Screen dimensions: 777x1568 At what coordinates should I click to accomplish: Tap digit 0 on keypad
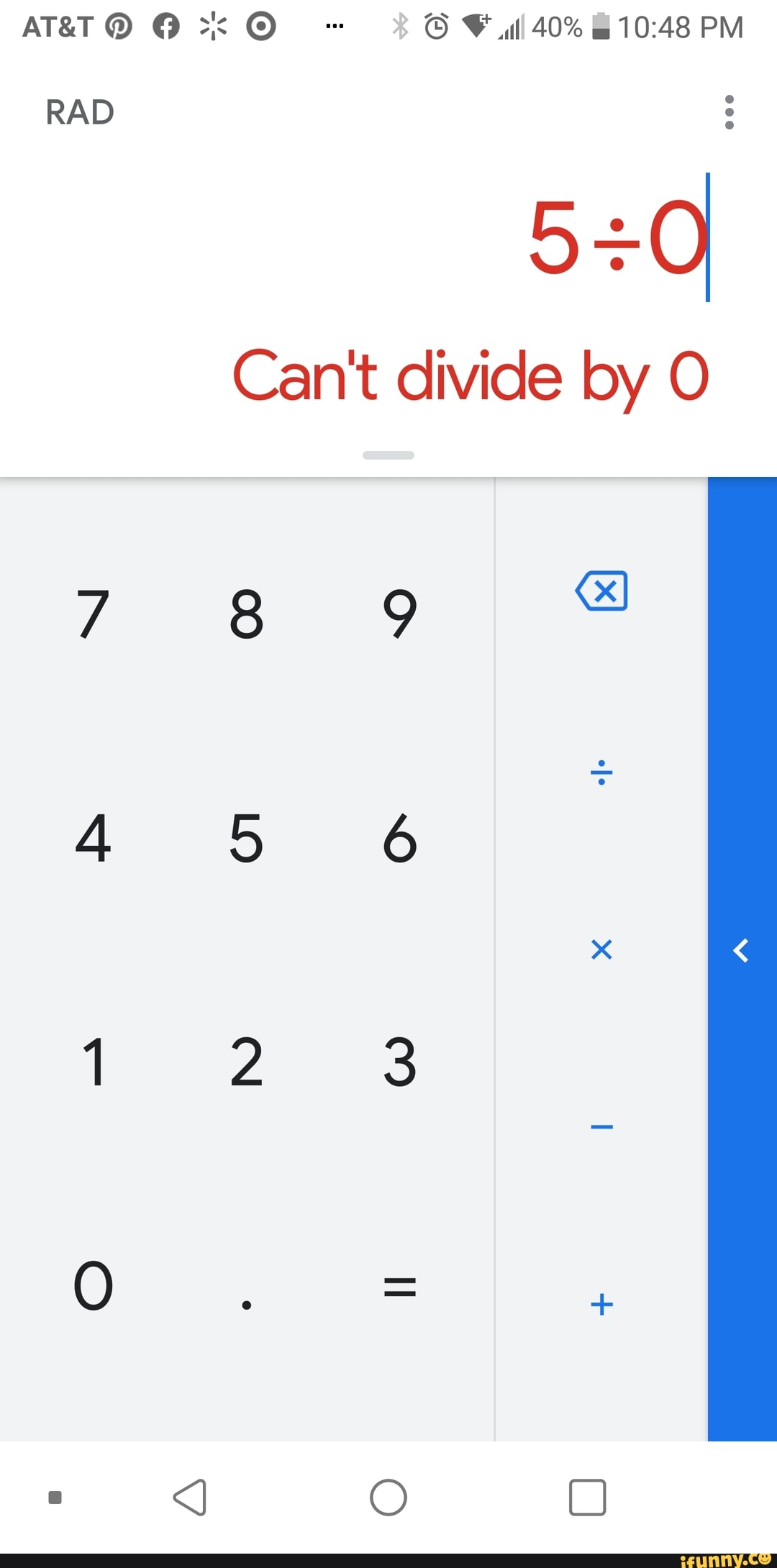93,1286
